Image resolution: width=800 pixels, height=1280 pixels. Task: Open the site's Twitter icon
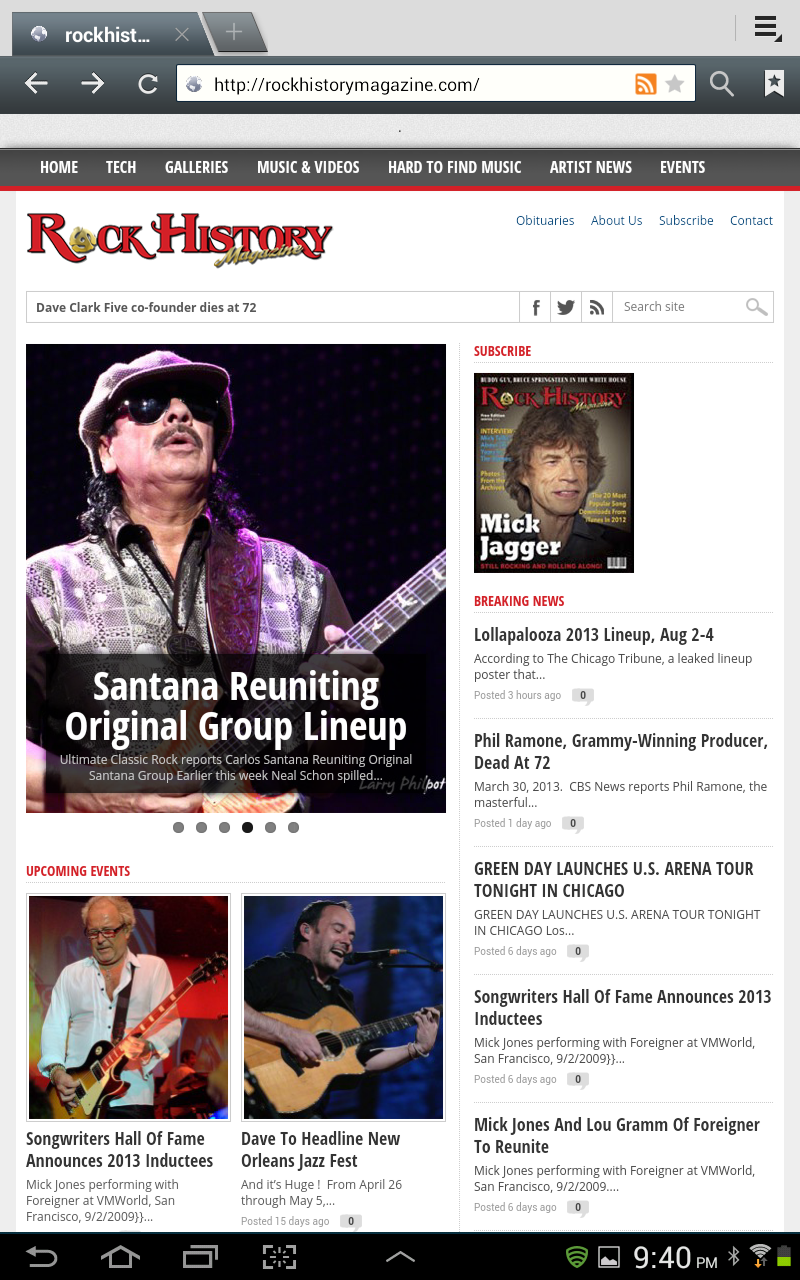pos(566,307)
